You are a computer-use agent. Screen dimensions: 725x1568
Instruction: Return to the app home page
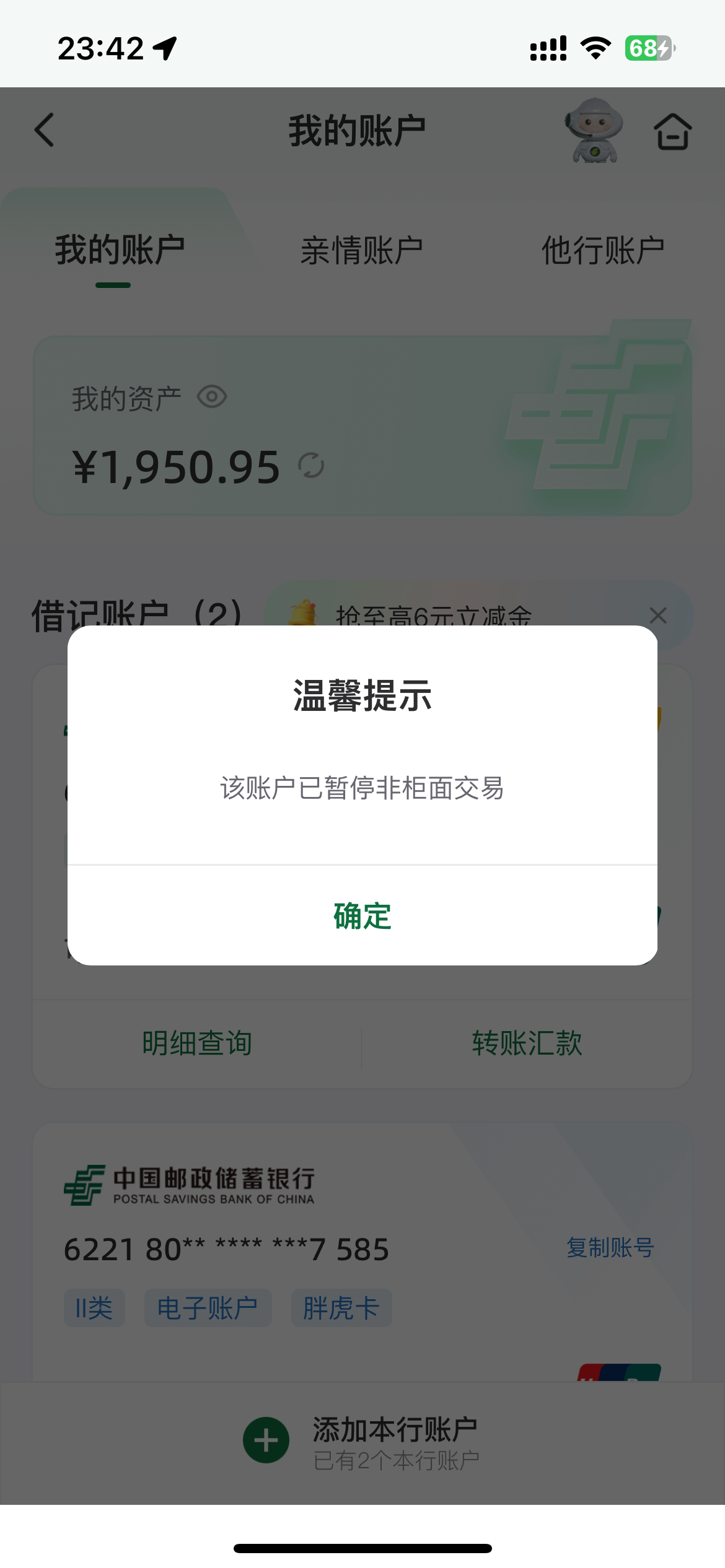click(672, 131)
